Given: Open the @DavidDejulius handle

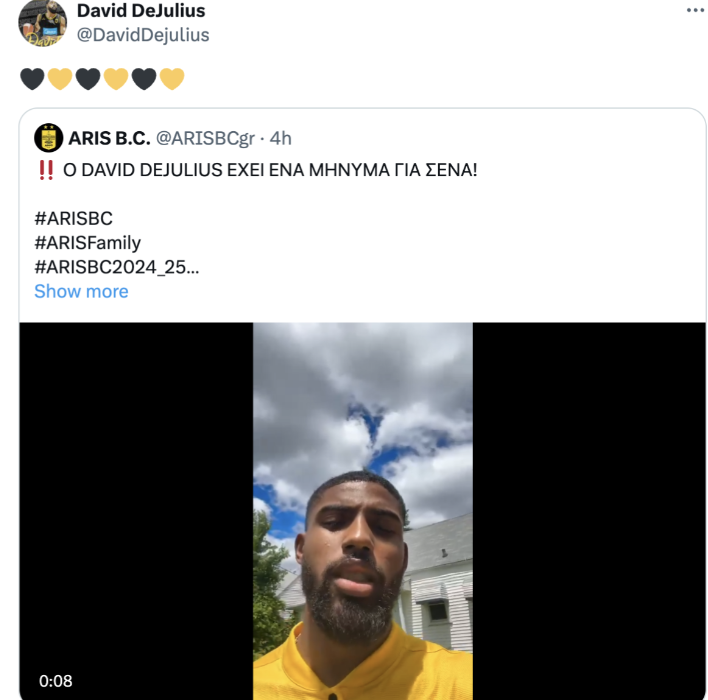Looking at the screenshot, I should click(x=143, y=35).
